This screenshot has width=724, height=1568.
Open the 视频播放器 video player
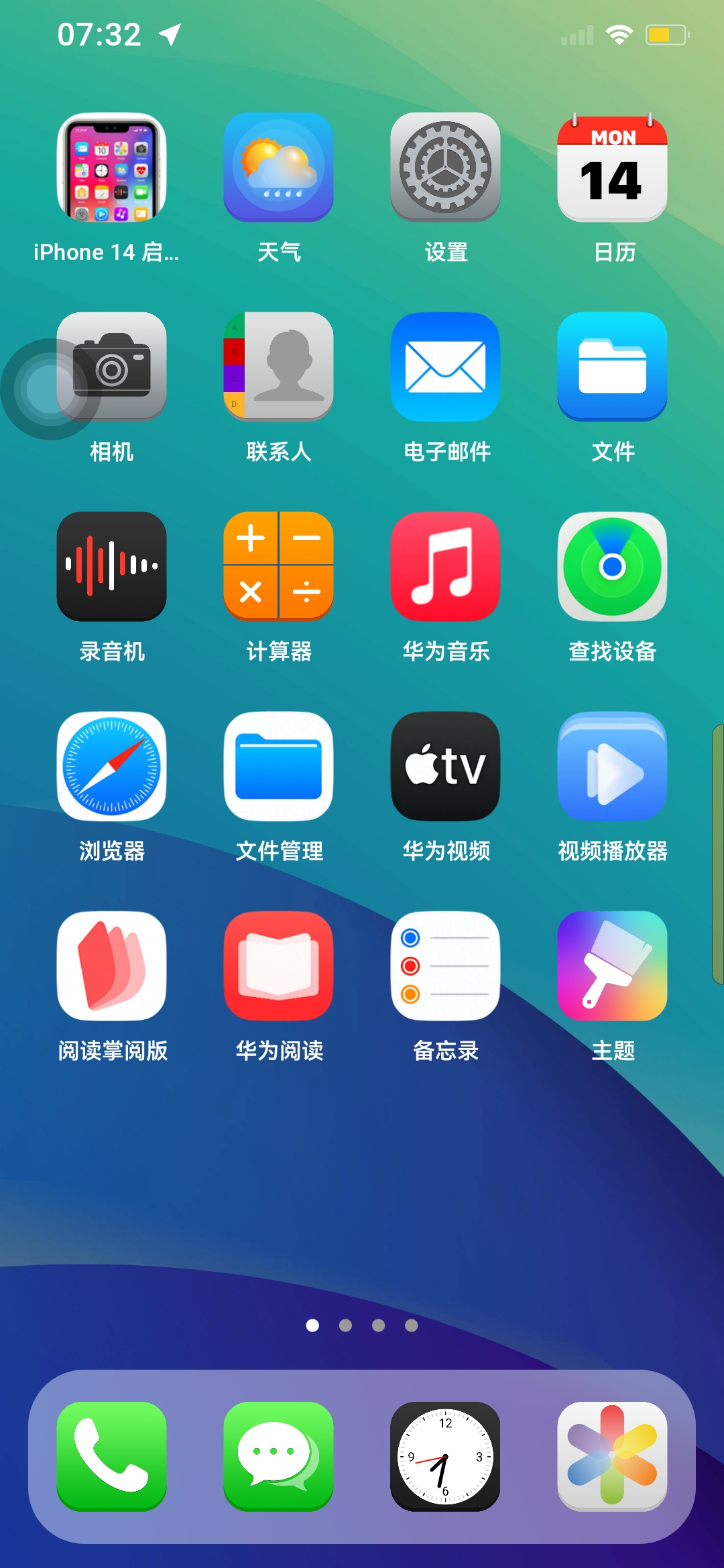611,766
